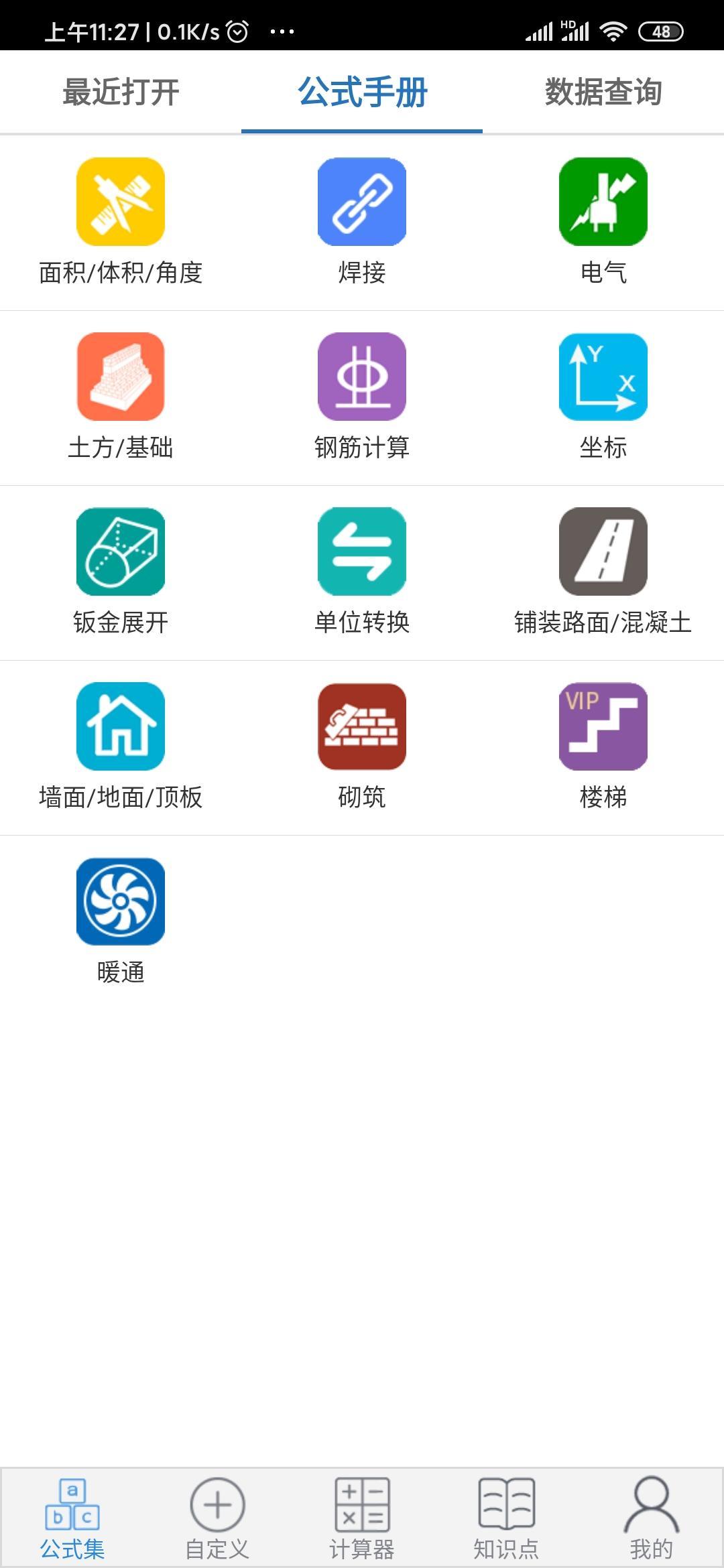Switch to the 数据查询 tab
This screenshot has width=724, height=1568.
(602, 94)
